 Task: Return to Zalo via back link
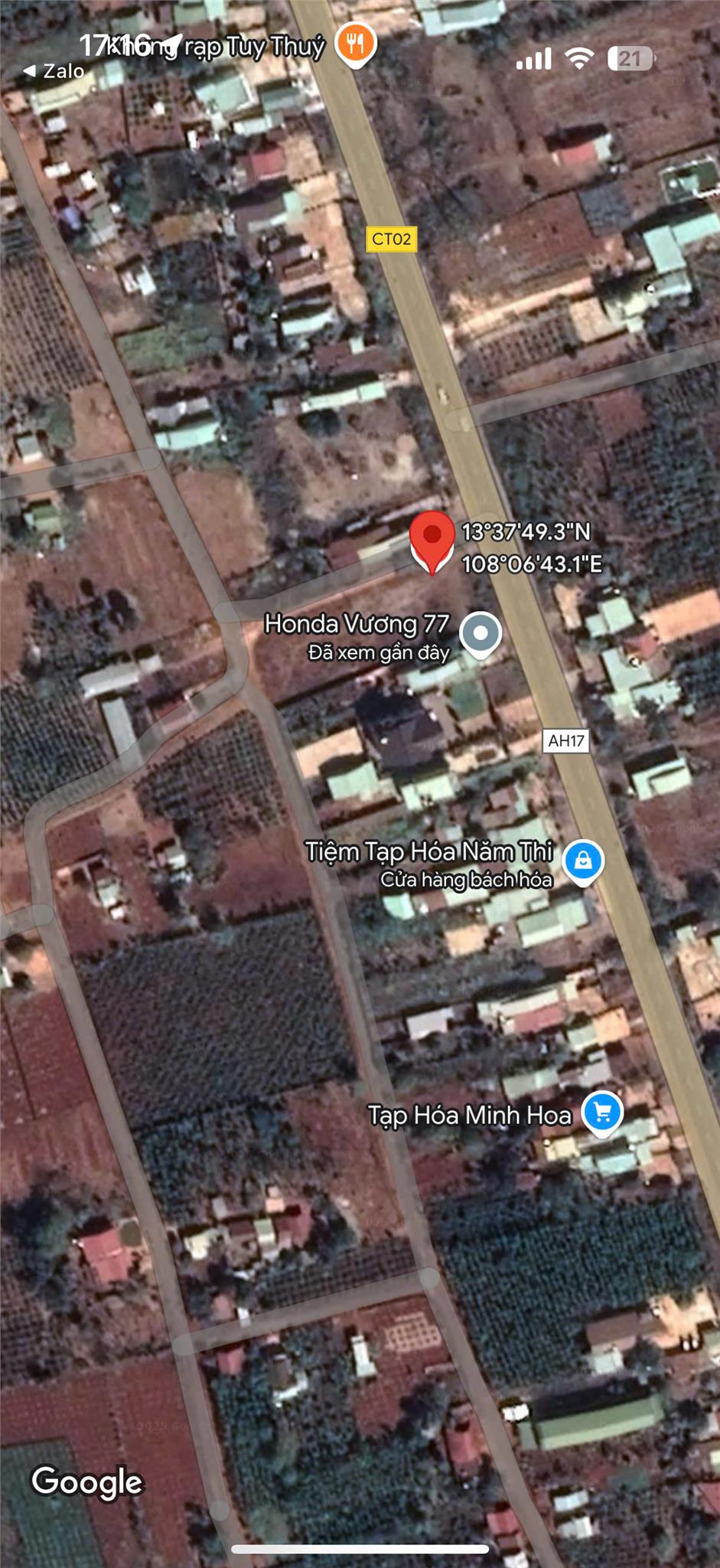pyautogui.click(x=54, y=71)
